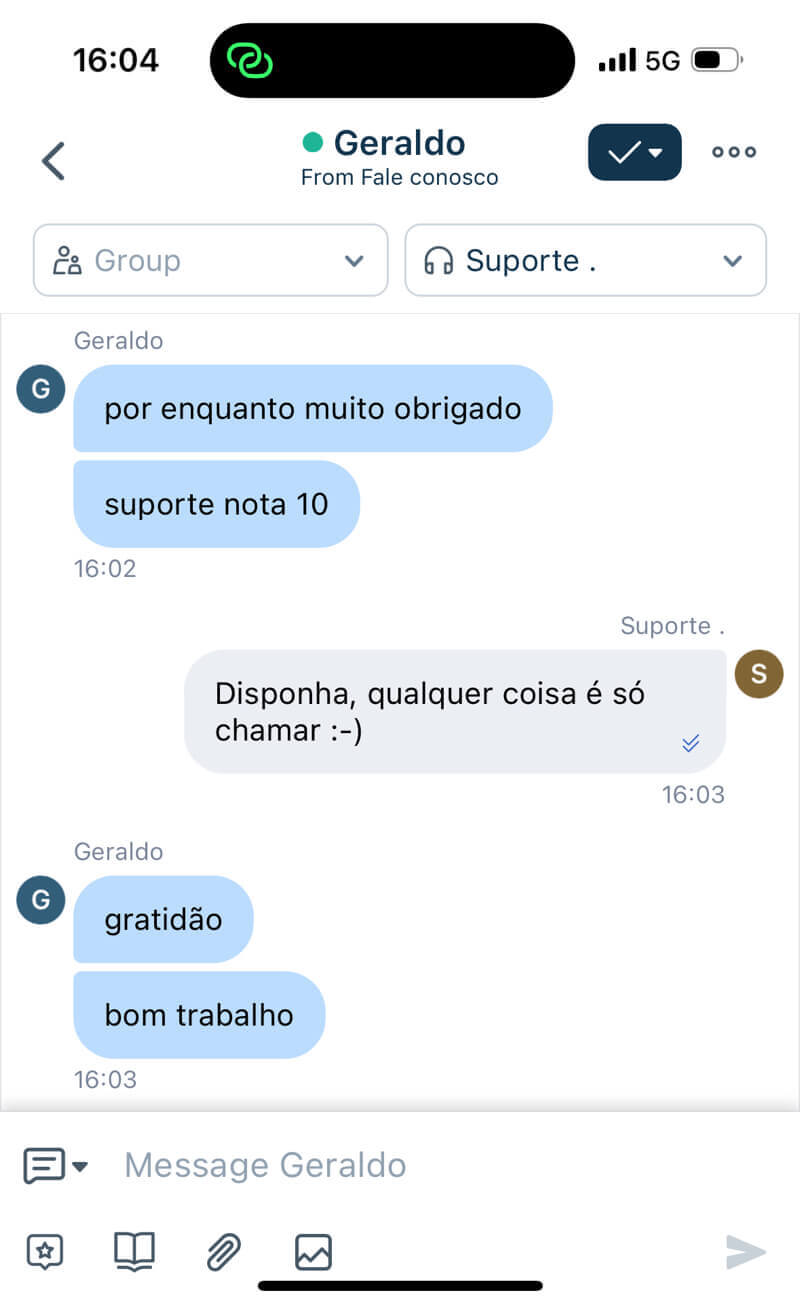Go back to the conversations list
The height and width of the screenshot is (1306, 800).
click(x=54, y=160)
